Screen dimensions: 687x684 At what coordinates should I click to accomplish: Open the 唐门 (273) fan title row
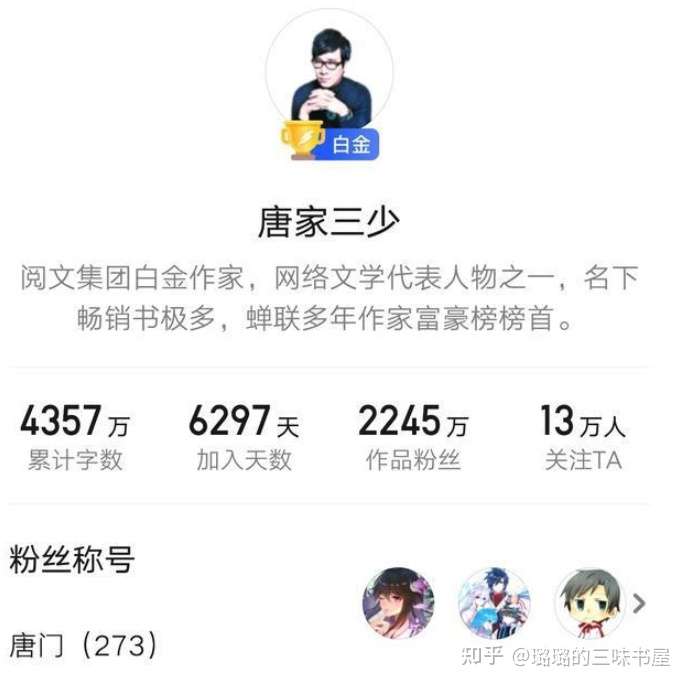pyautogui.click(x=85, y=645)
